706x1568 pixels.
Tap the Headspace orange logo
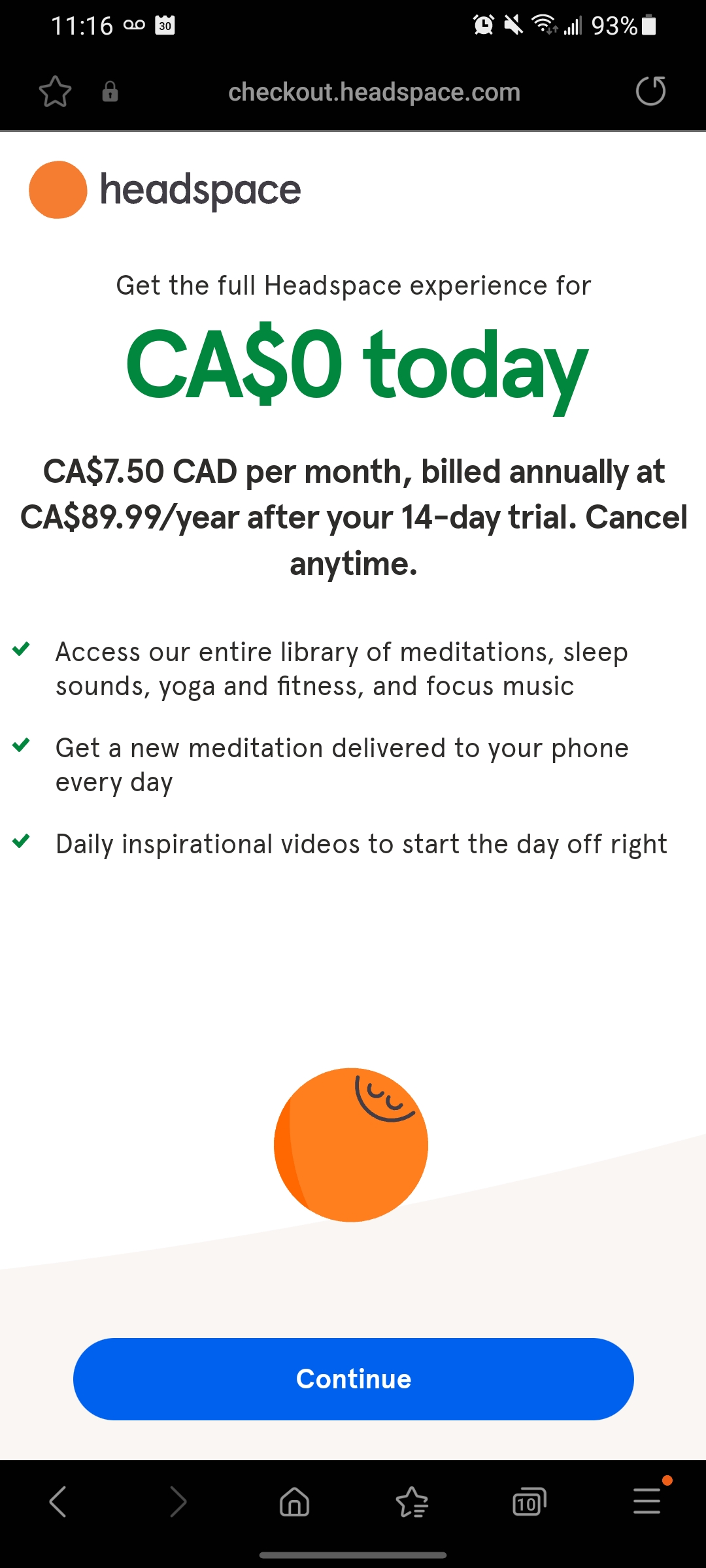[58, 190]
